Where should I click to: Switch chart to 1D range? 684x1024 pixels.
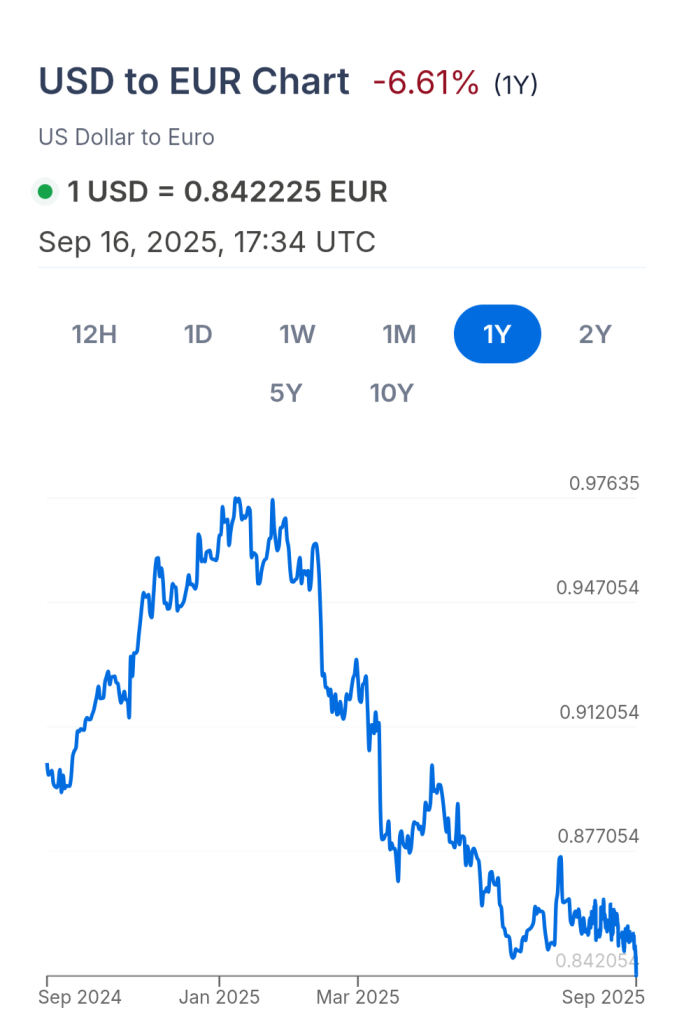(x=198, y=334)
